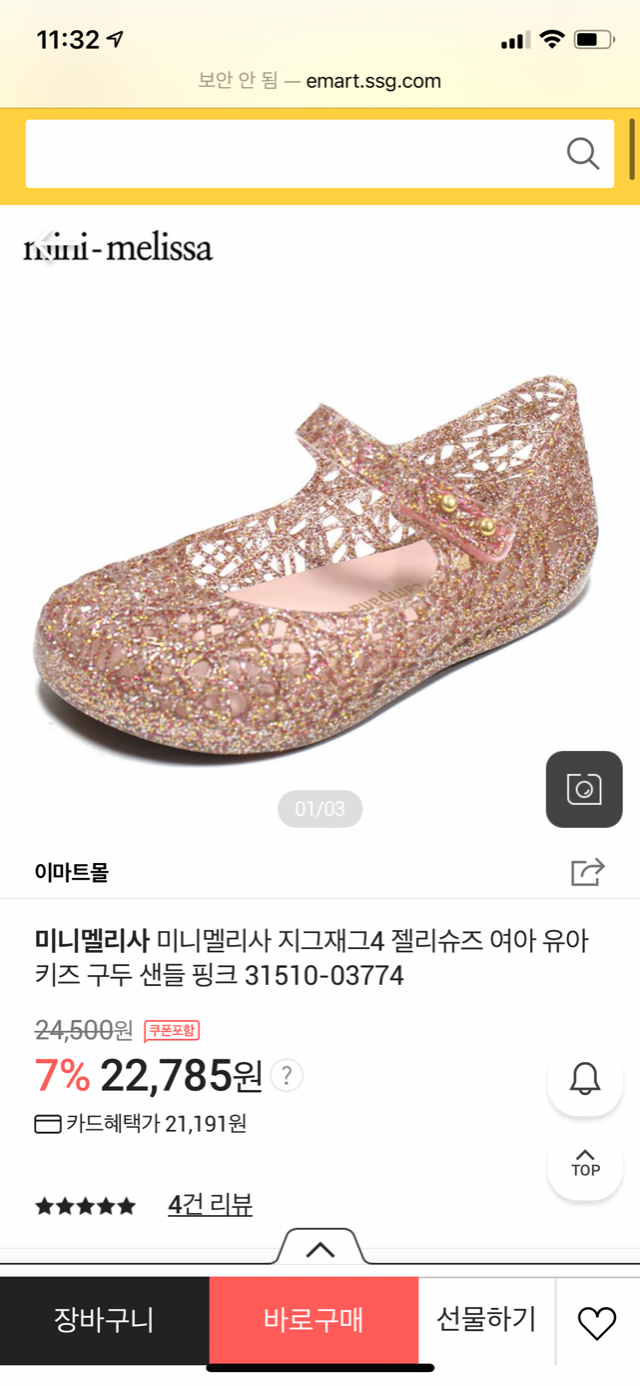Open the 미니멜리사 brand link
This screenshot has height=1386, width=640.
[91, 941]
